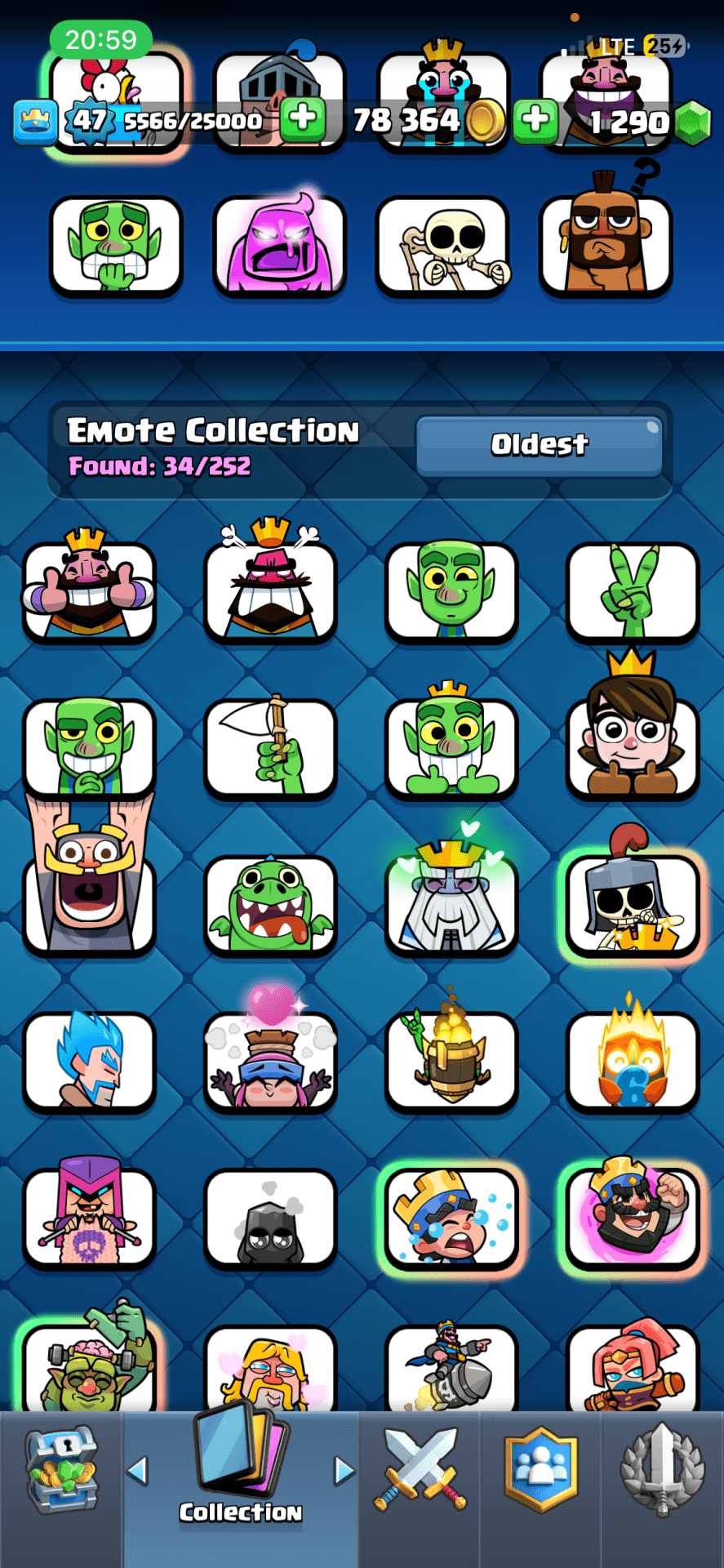Tap the right arrow beside Collection

tap(344, 1471)
